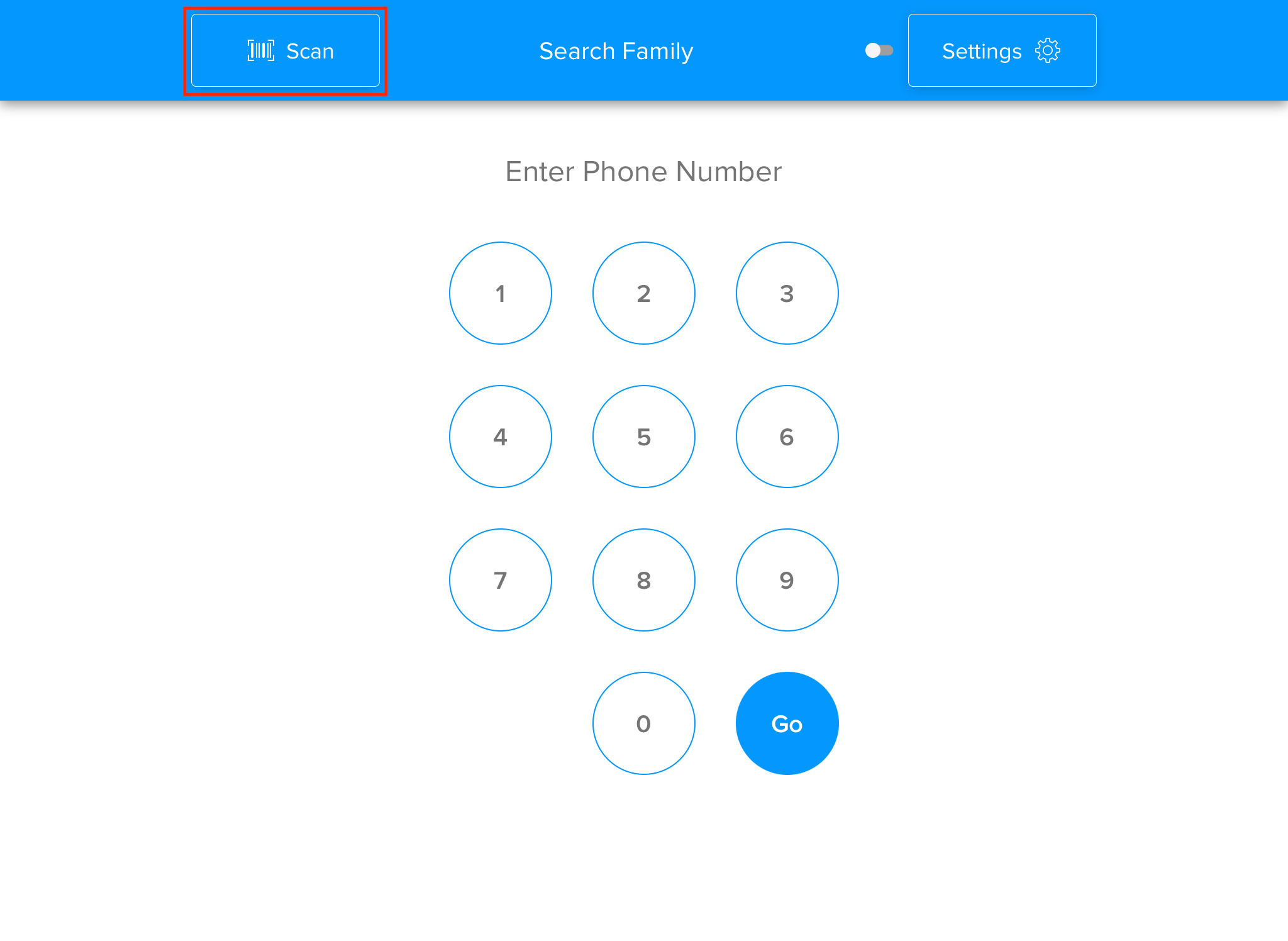Image resolution: width=1288 pixels, height=941 pixels.
Task: Submit the phone number with Go
Action: (x=787, y=723)
